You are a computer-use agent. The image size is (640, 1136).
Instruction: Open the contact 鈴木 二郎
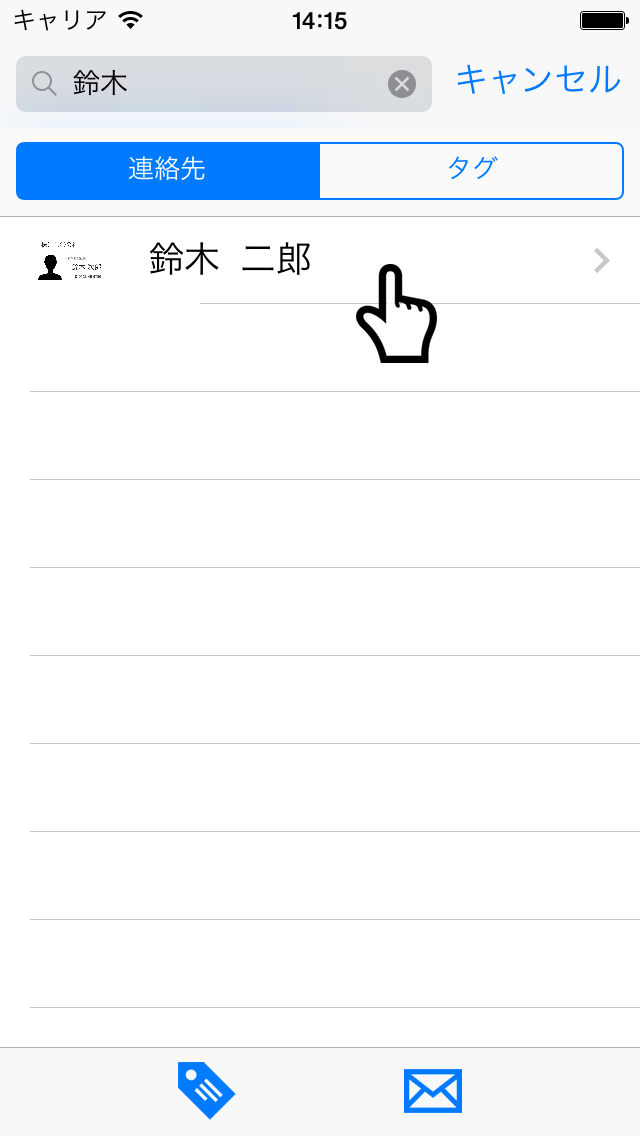(x=320, y=260)
